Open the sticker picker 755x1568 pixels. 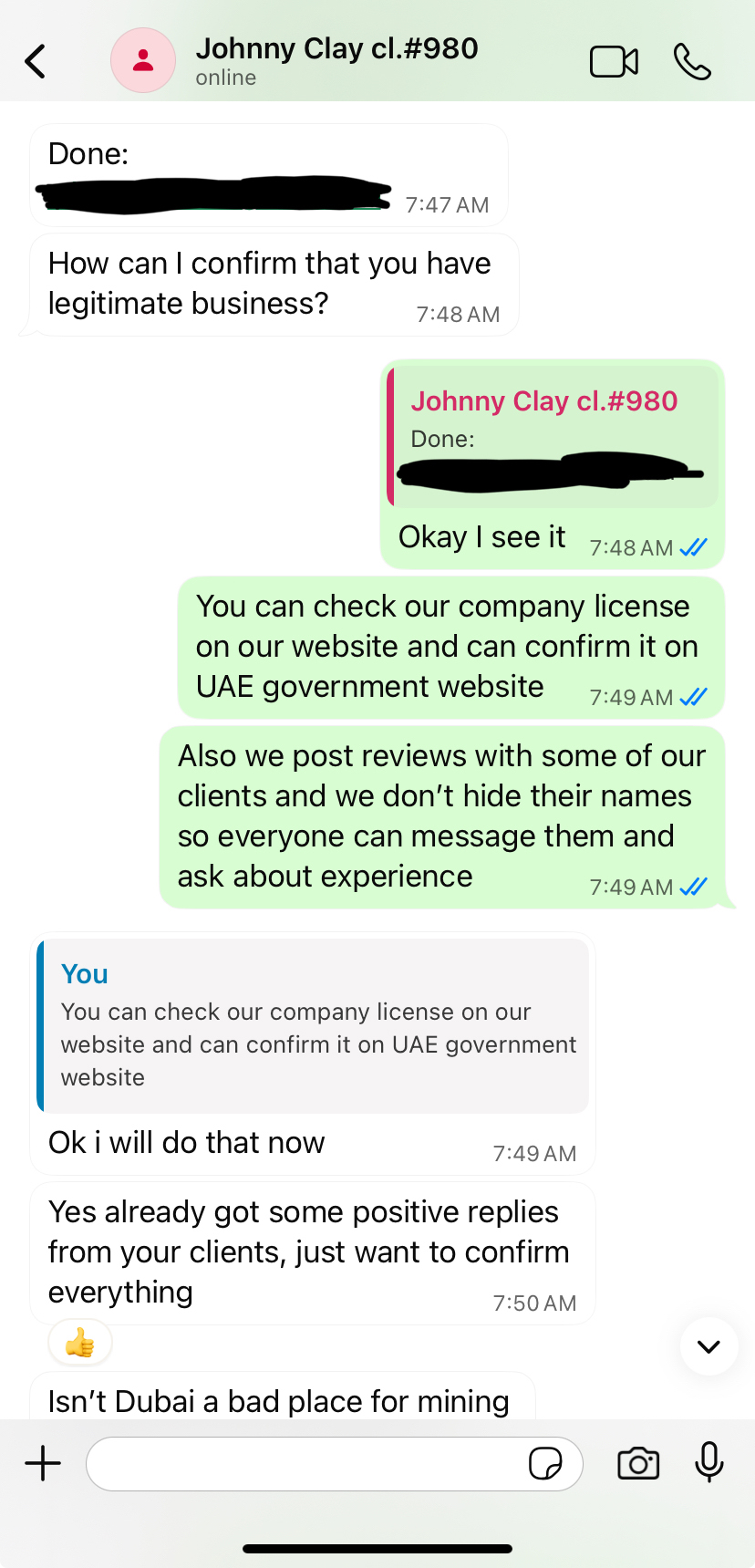tap(545, 1464)
